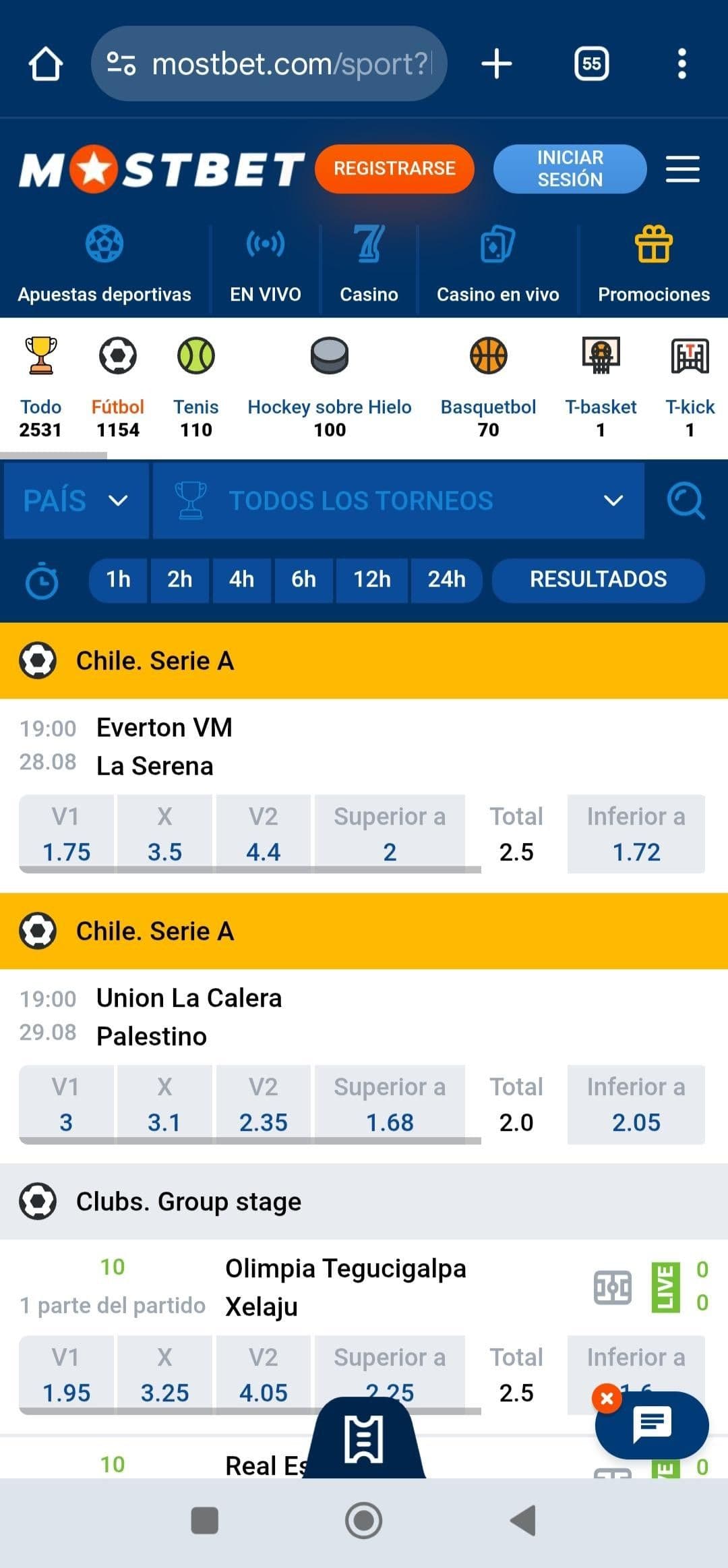This screenshot has width=728, height=1568.
Task: Click the RESULTADOS link
Action: click(597, 580)
